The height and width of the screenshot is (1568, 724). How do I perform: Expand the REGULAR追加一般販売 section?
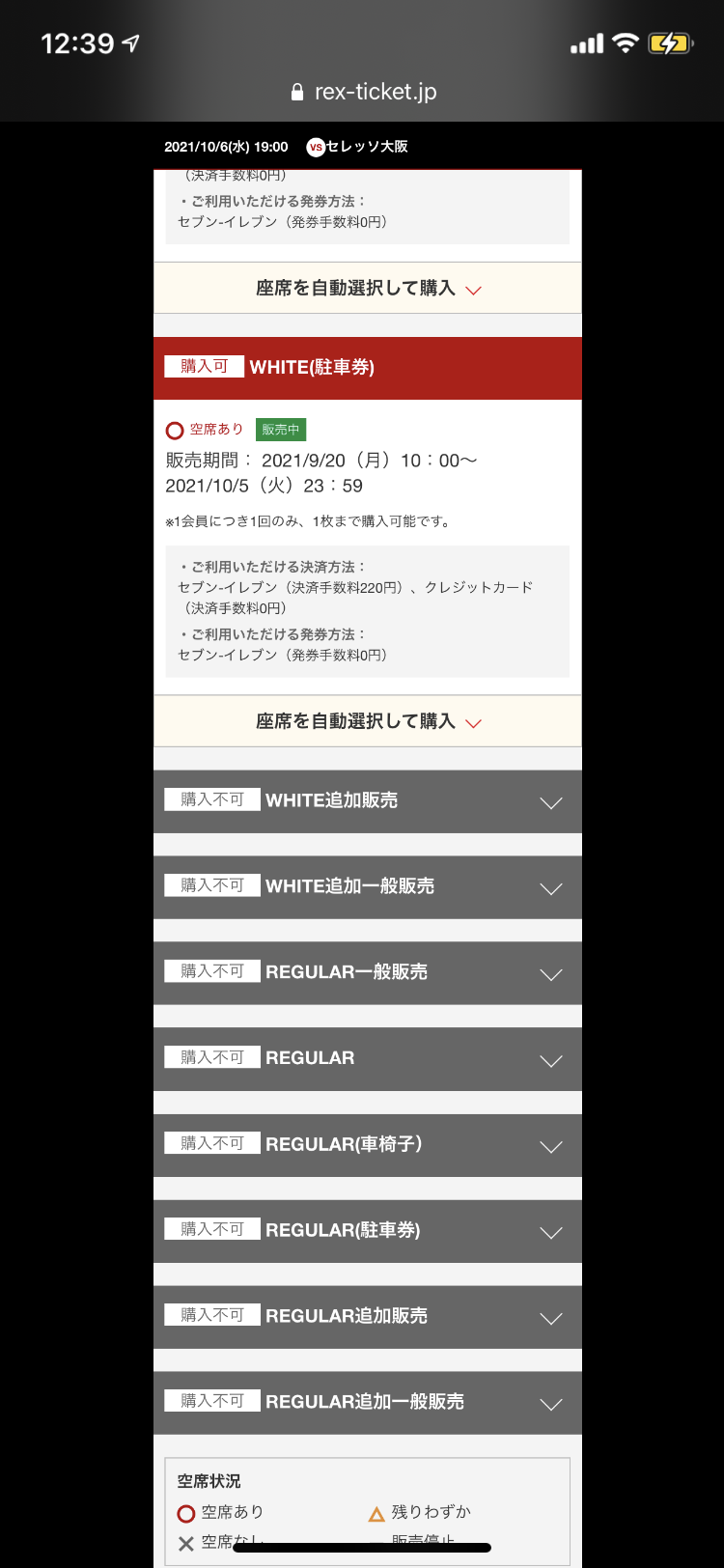(x=367, y=1403)
